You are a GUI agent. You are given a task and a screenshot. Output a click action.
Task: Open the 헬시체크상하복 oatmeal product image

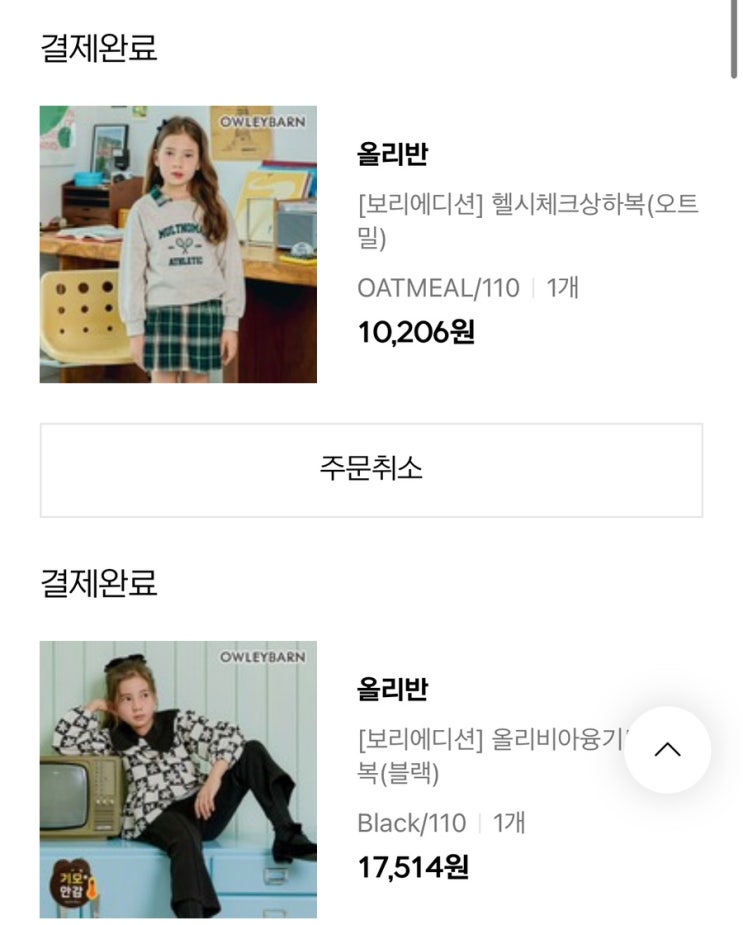[178, 244]
